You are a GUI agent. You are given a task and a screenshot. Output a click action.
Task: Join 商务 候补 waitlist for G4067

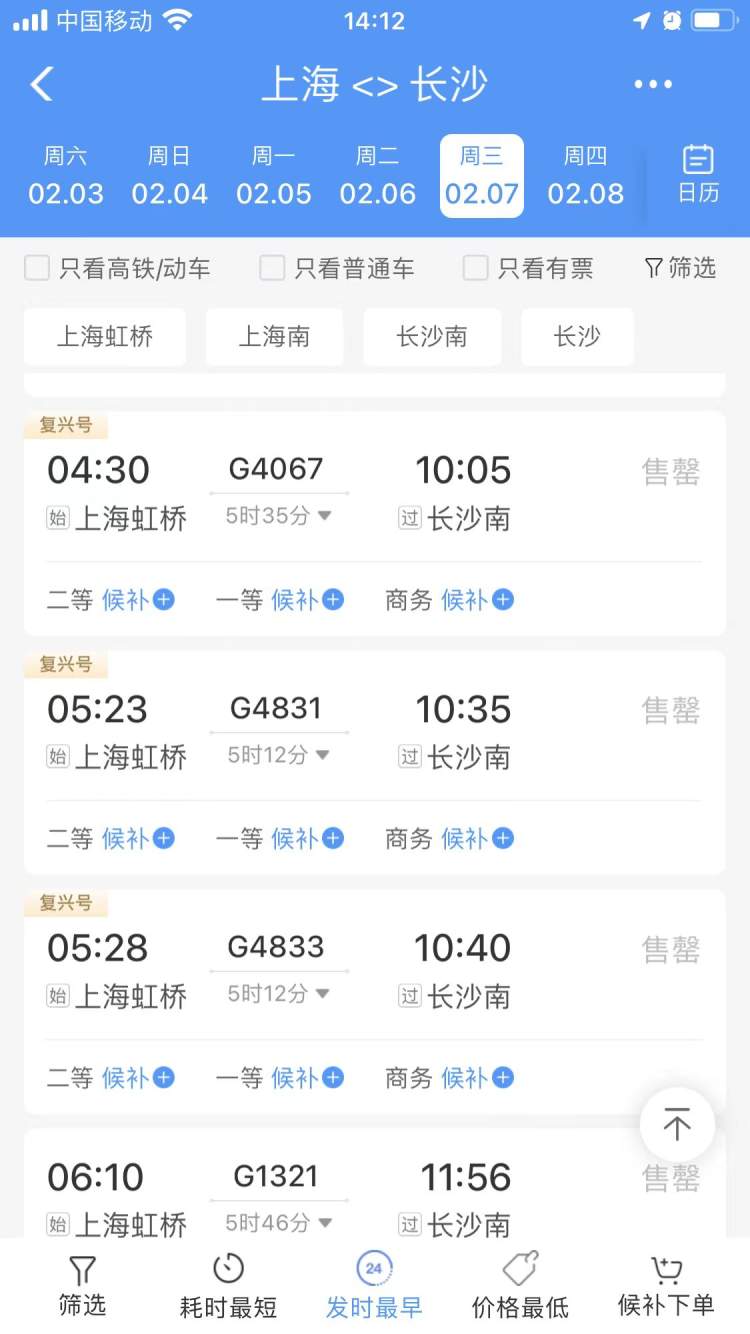[x=477, y=600]
